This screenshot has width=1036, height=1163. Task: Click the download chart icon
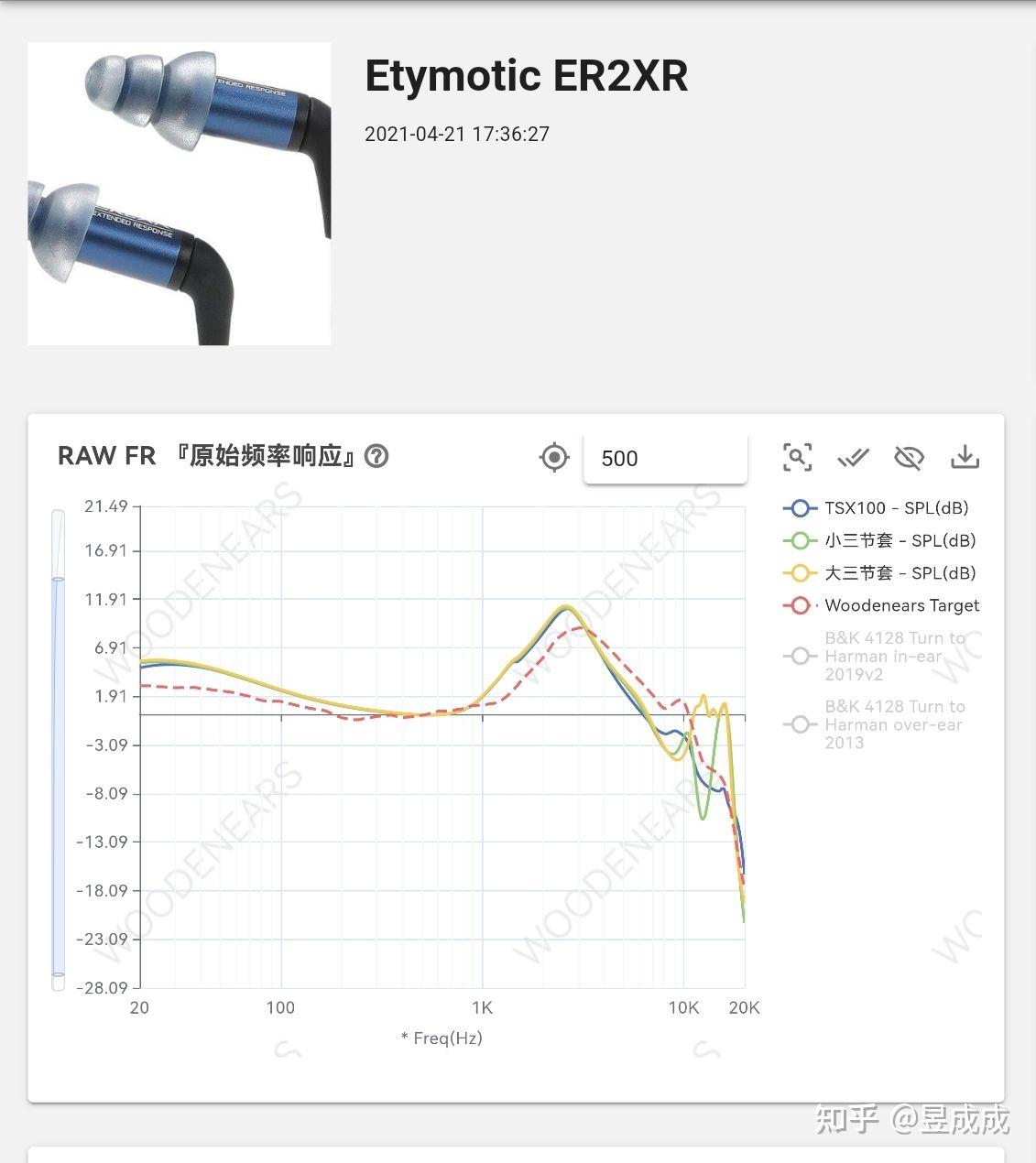[966, 457]
